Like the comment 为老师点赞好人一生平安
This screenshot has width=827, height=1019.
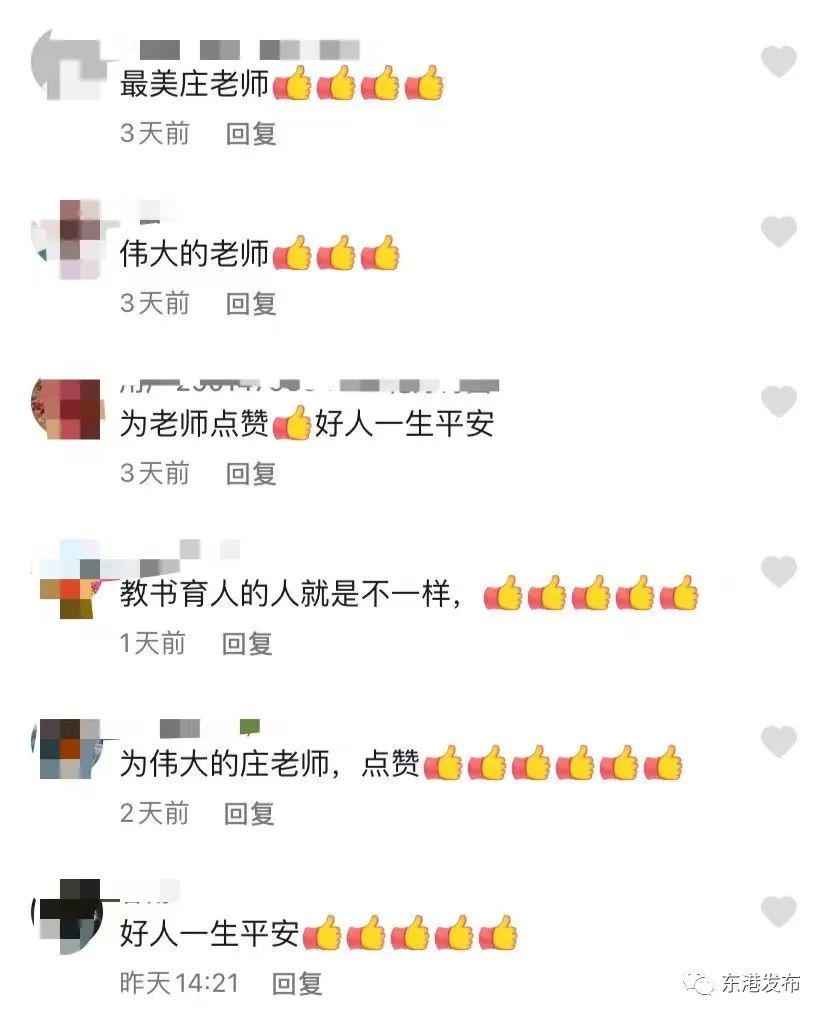778,402
